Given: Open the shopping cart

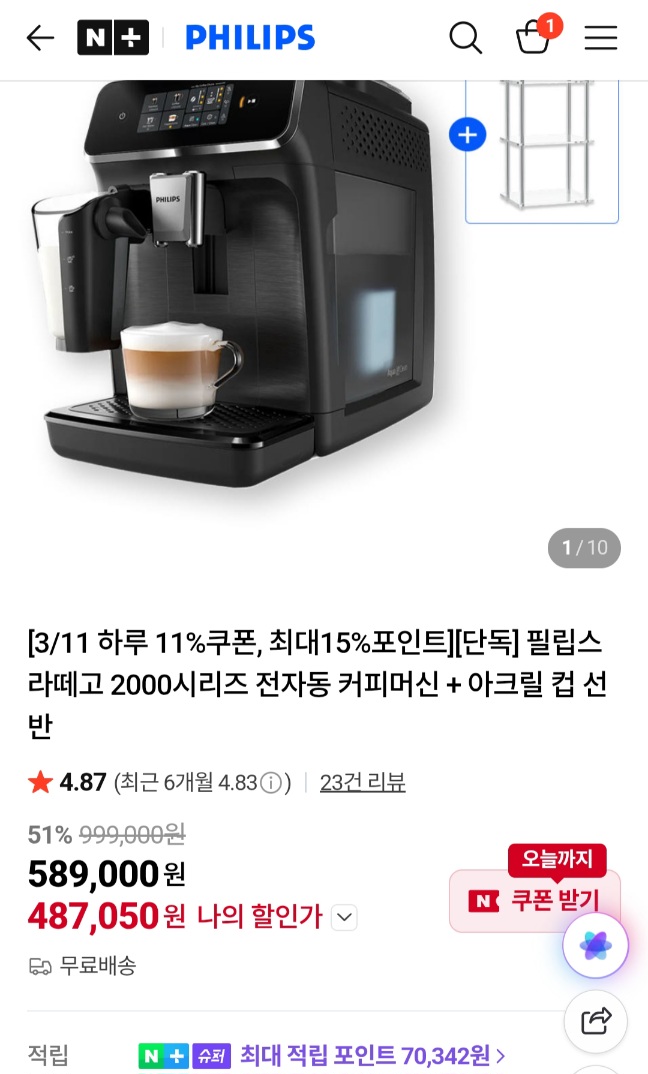Looking at the screenshot, I should coord(533,38).
